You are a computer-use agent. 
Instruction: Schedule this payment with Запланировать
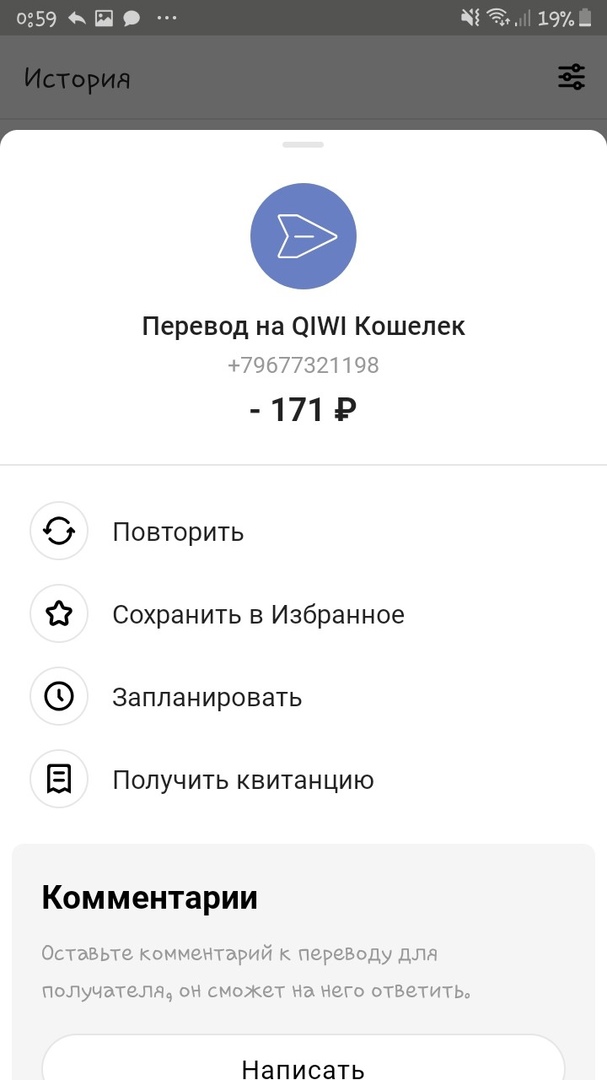(x=207, y=697)
